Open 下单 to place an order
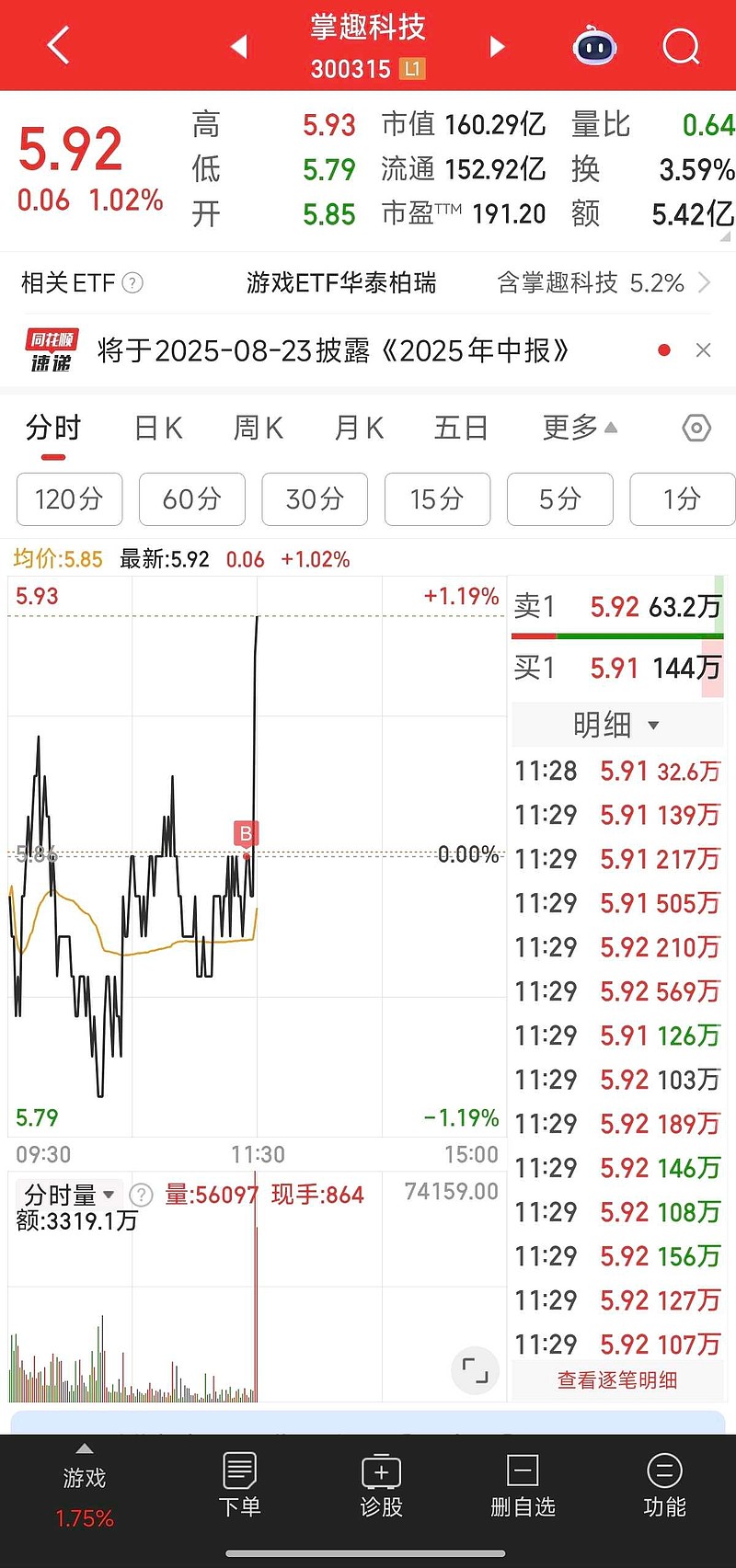 (239, 1483)
